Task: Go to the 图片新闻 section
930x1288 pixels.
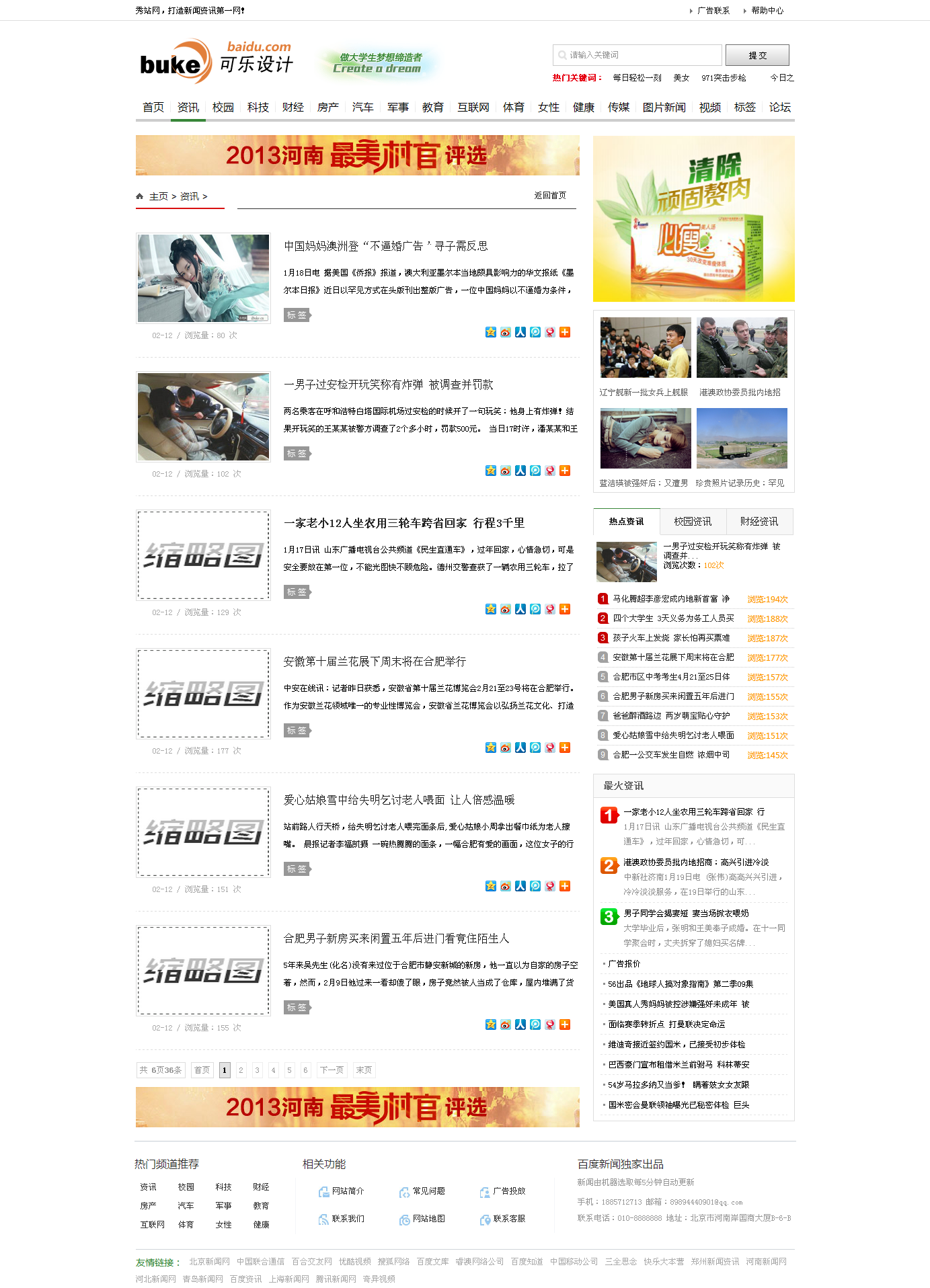Action: 664,108
